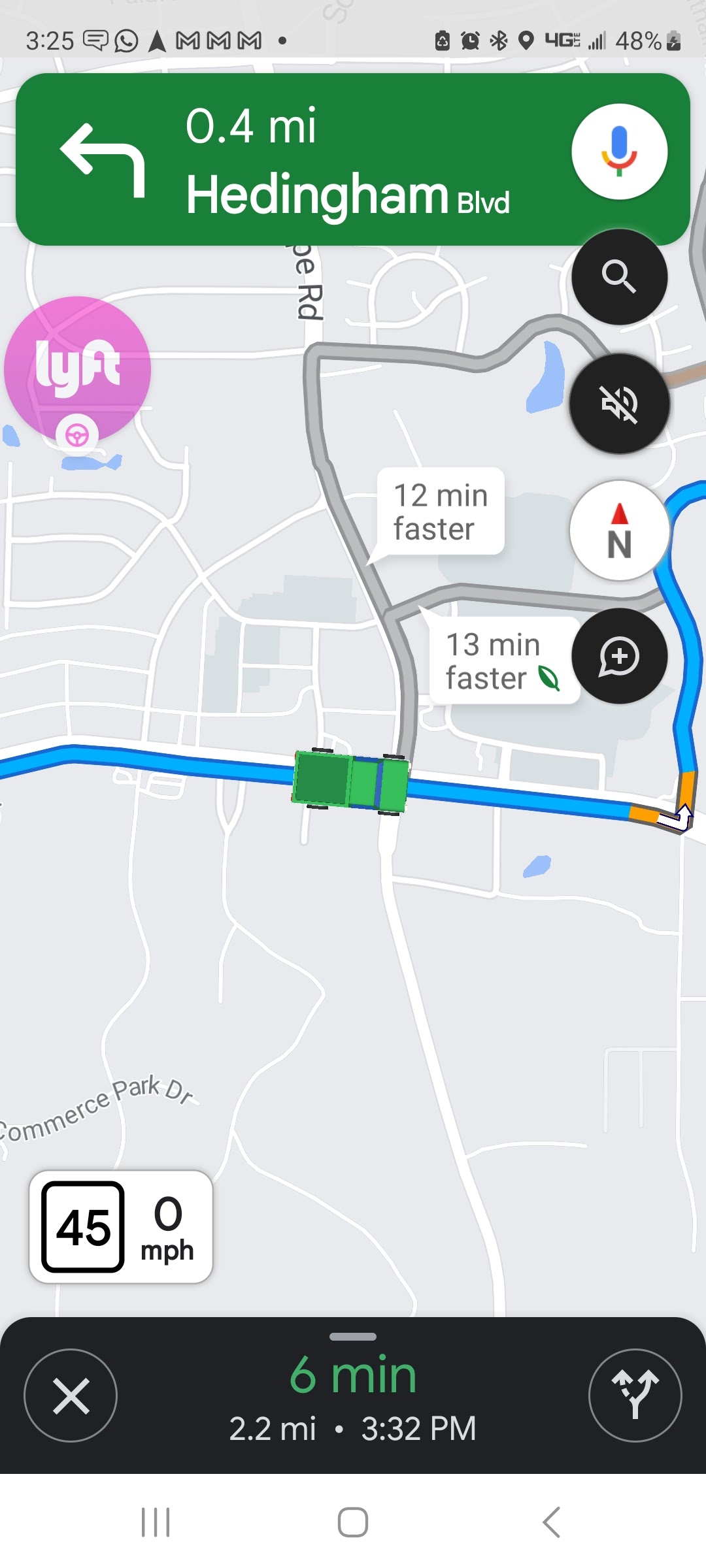
Task: Unmute navigation voice guidance
Action: point(619,404)
